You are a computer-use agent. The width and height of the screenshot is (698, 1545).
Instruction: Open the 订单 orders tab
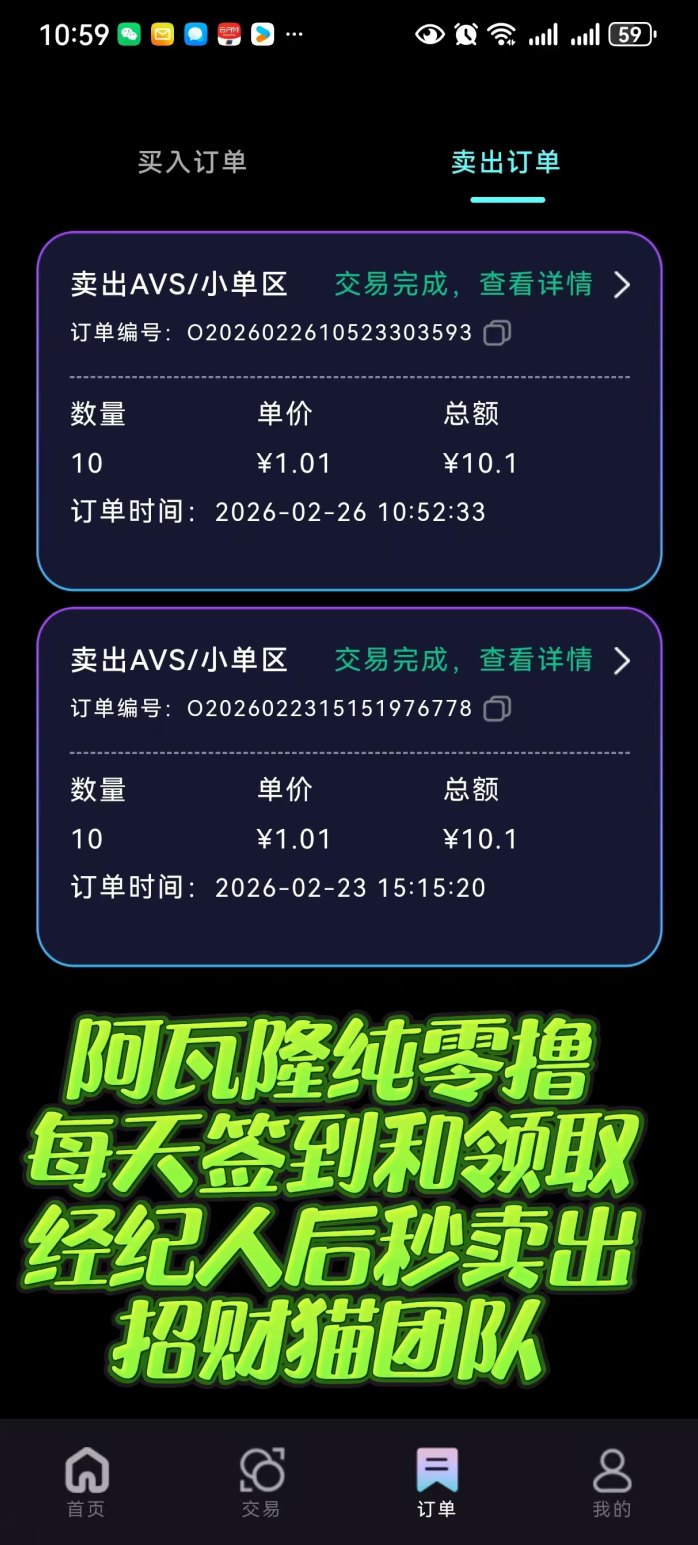tap(436, 1482)
